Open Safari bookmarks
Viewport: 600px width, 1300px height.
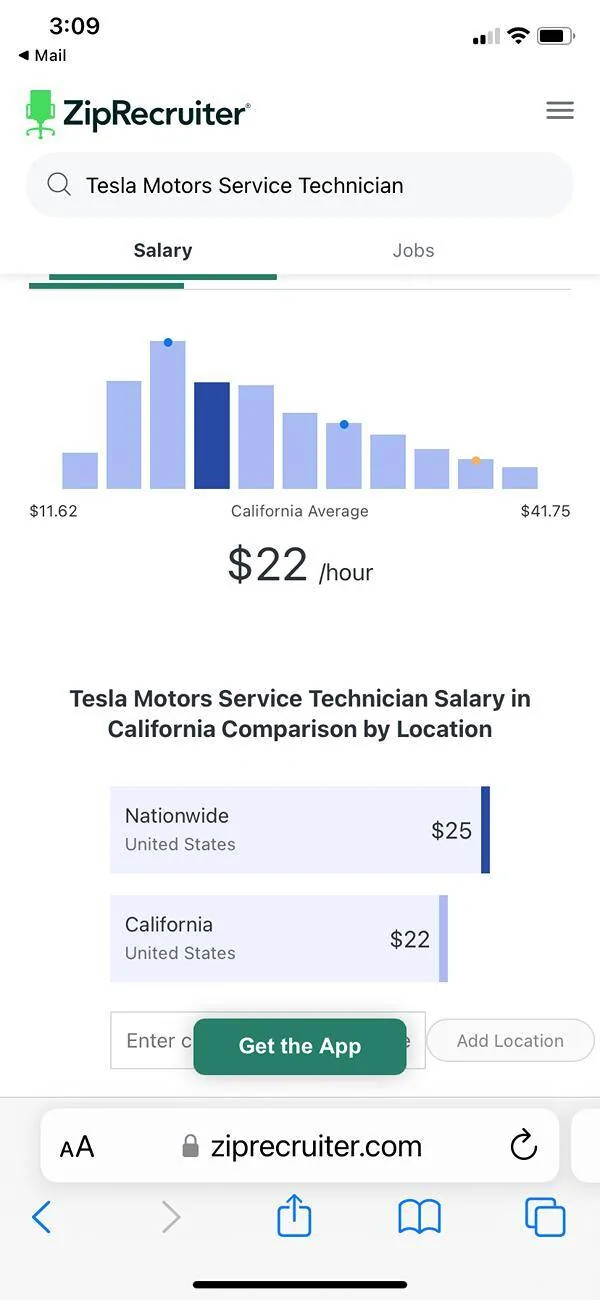coord(419,1217)
